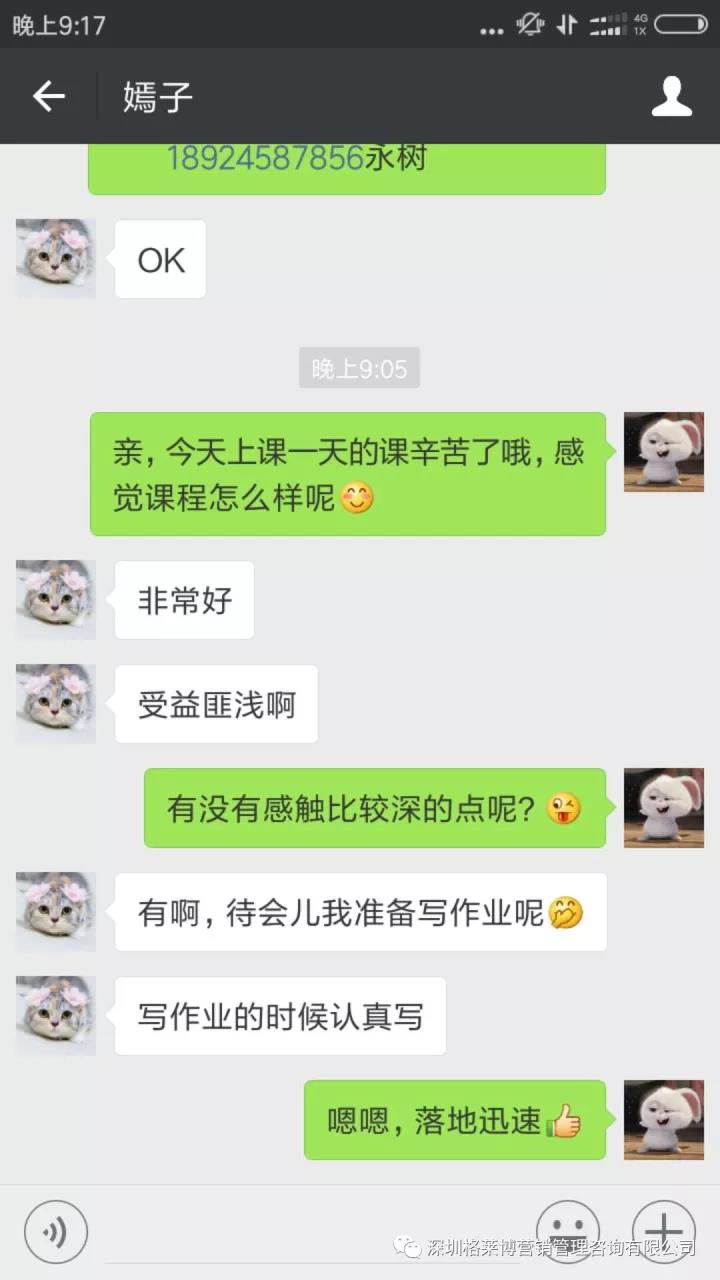Open the cat avatar beside the OK message

[56, 259]
